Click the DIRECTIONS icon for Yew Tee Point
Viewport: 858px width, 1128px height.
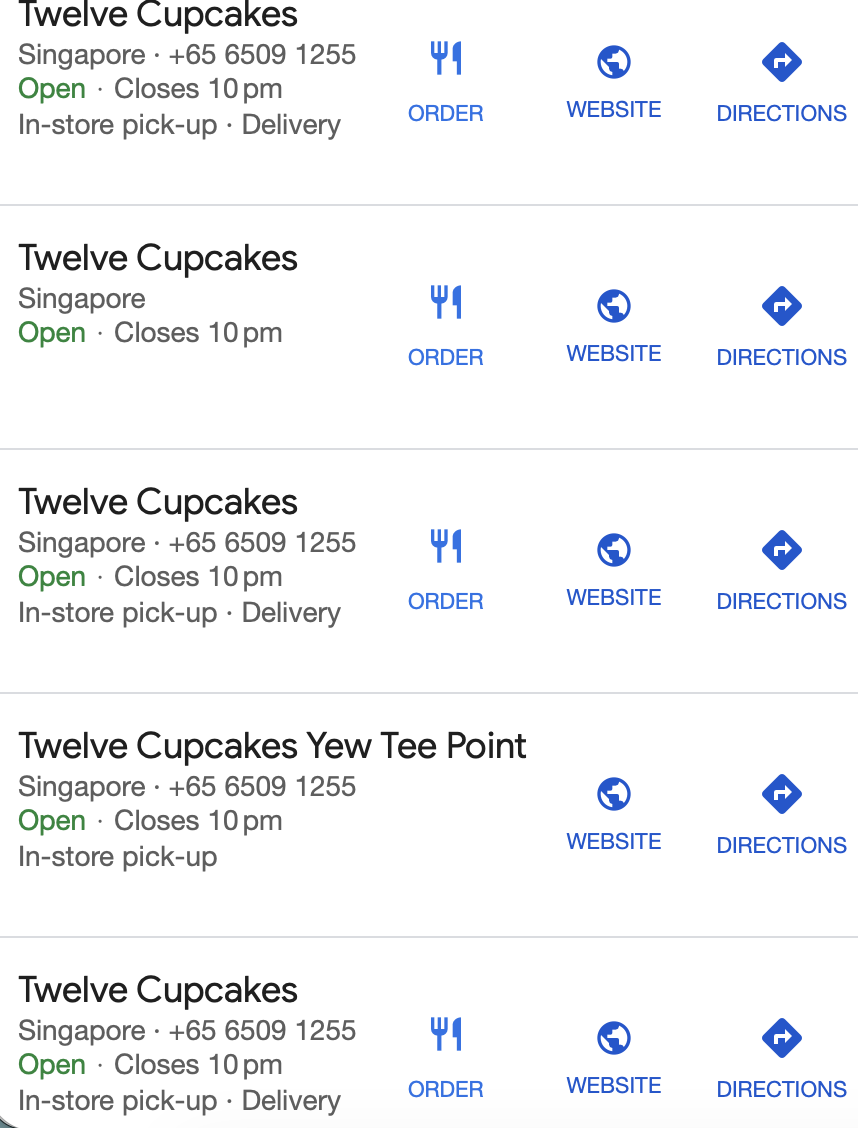(x=781, y=793)
